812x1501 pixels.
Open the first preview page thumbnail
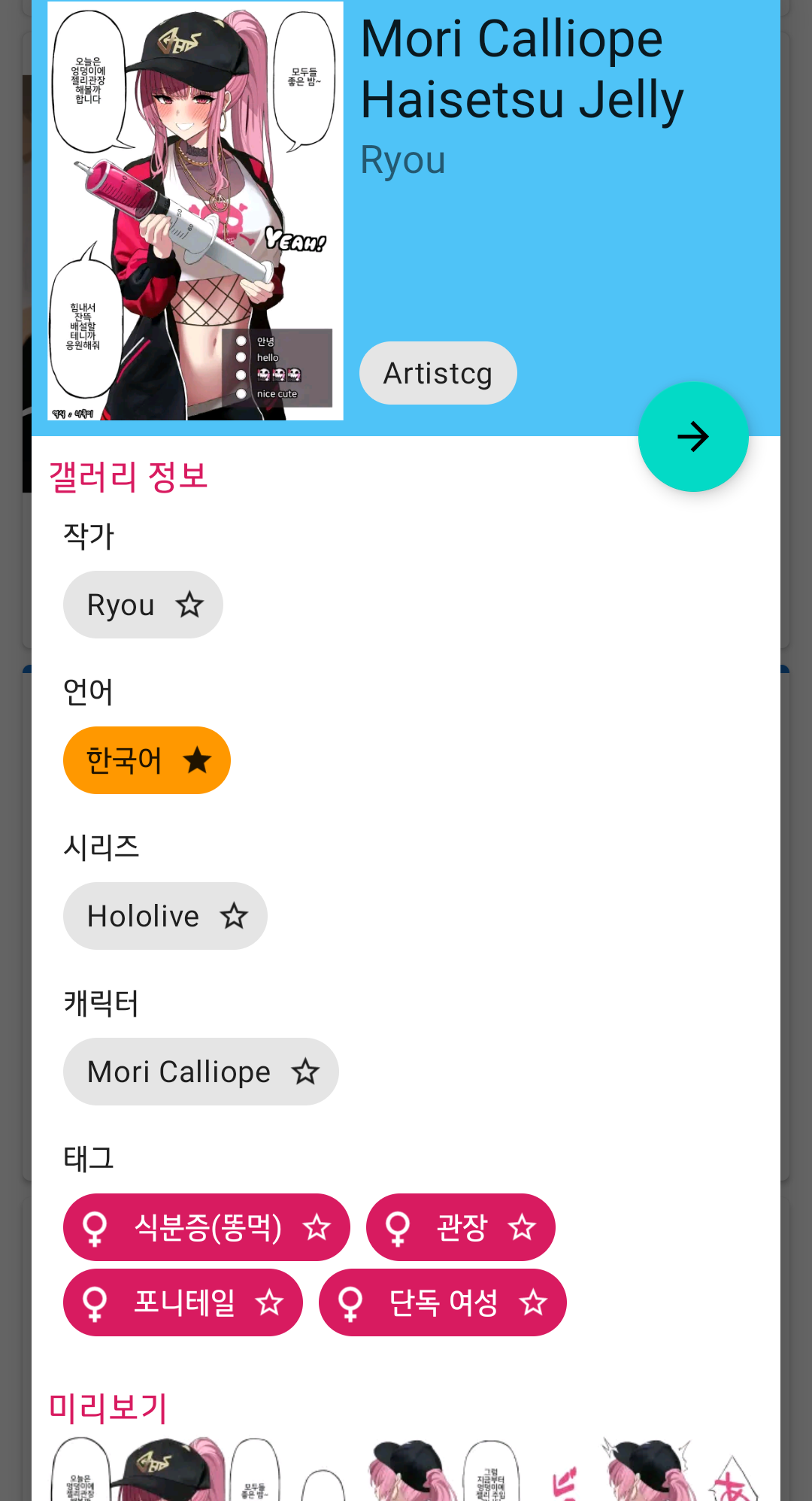(x=165, y=1469)
